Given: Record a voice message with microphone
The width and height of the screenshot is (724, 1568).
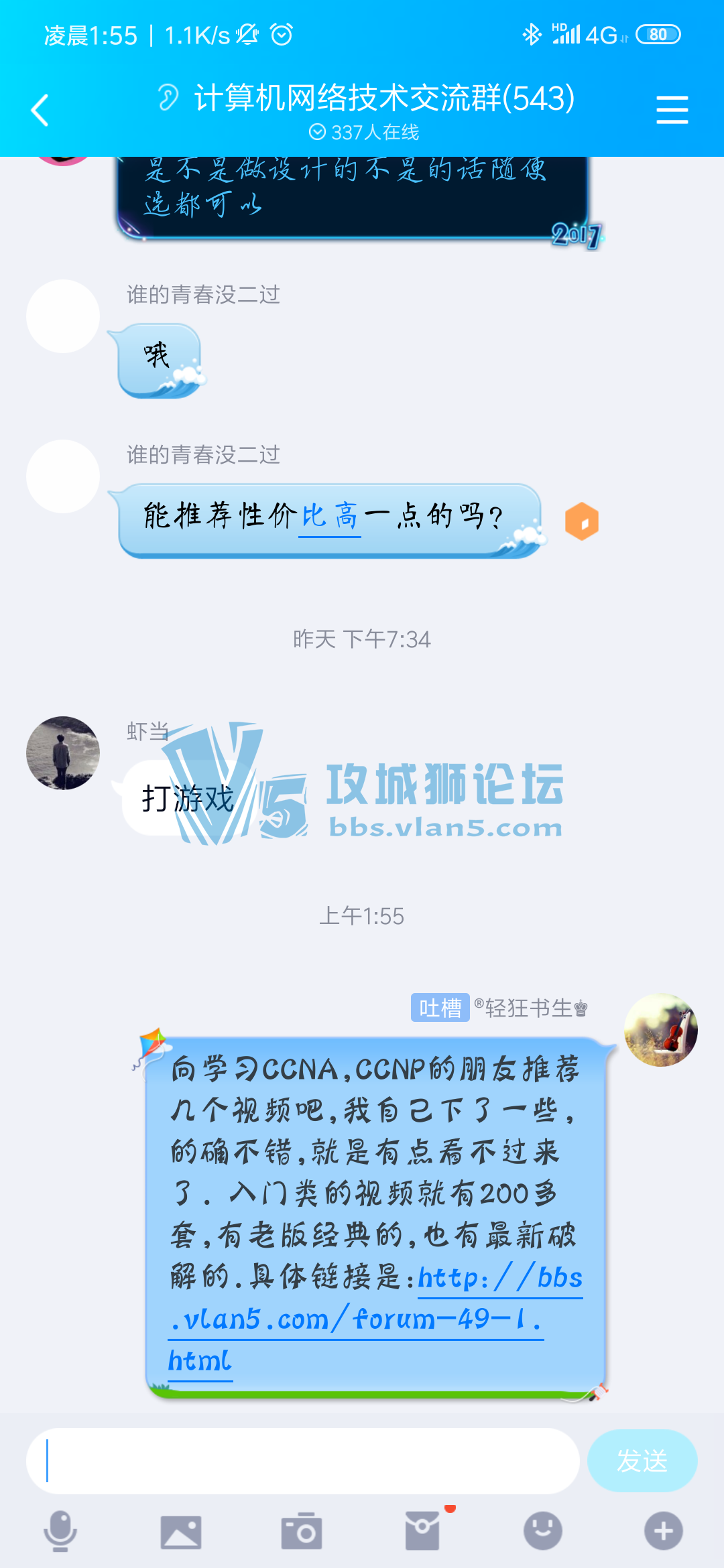Looking at the screenshot, I should (x=60, y=1531).
